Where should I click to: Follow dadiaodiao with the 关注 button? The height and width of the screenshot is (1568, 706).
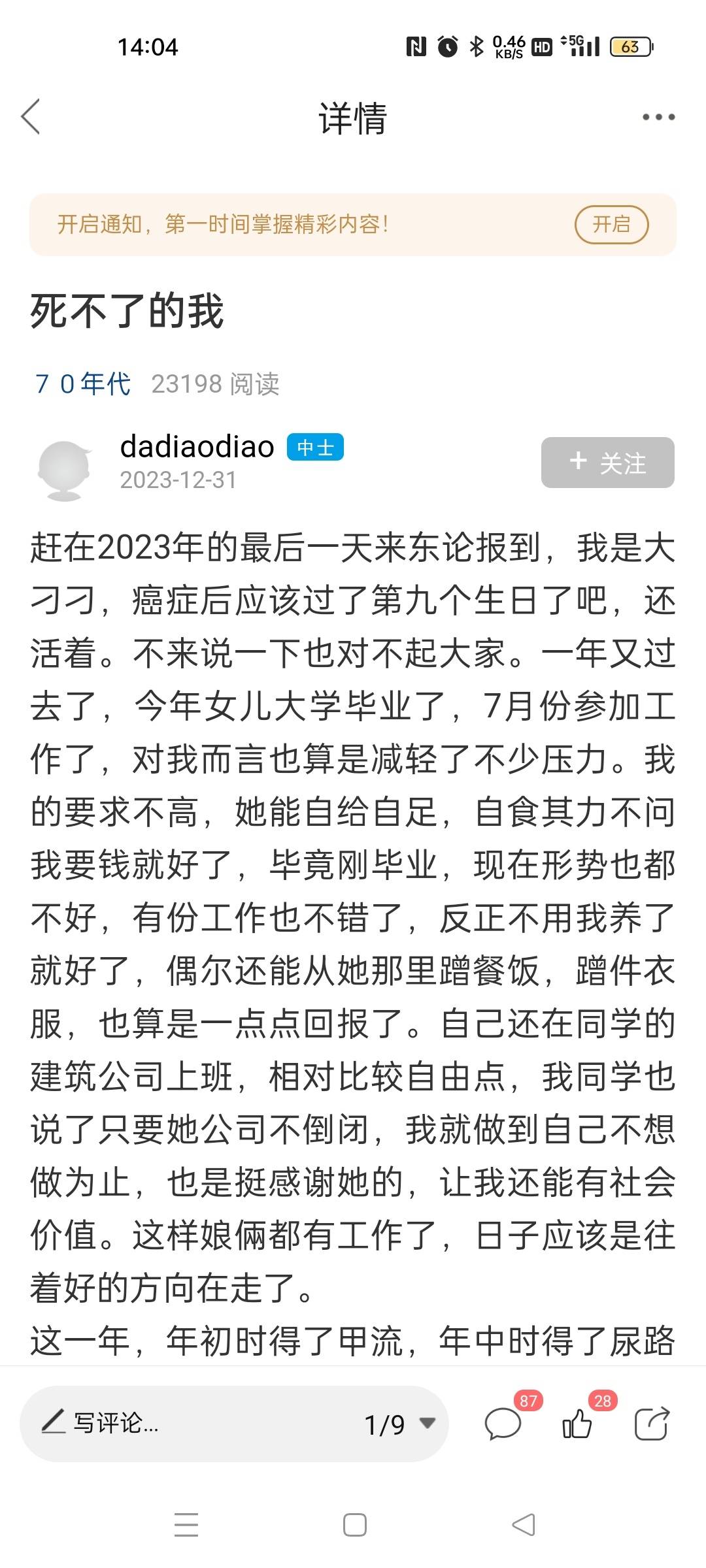(x=607, y=463)
